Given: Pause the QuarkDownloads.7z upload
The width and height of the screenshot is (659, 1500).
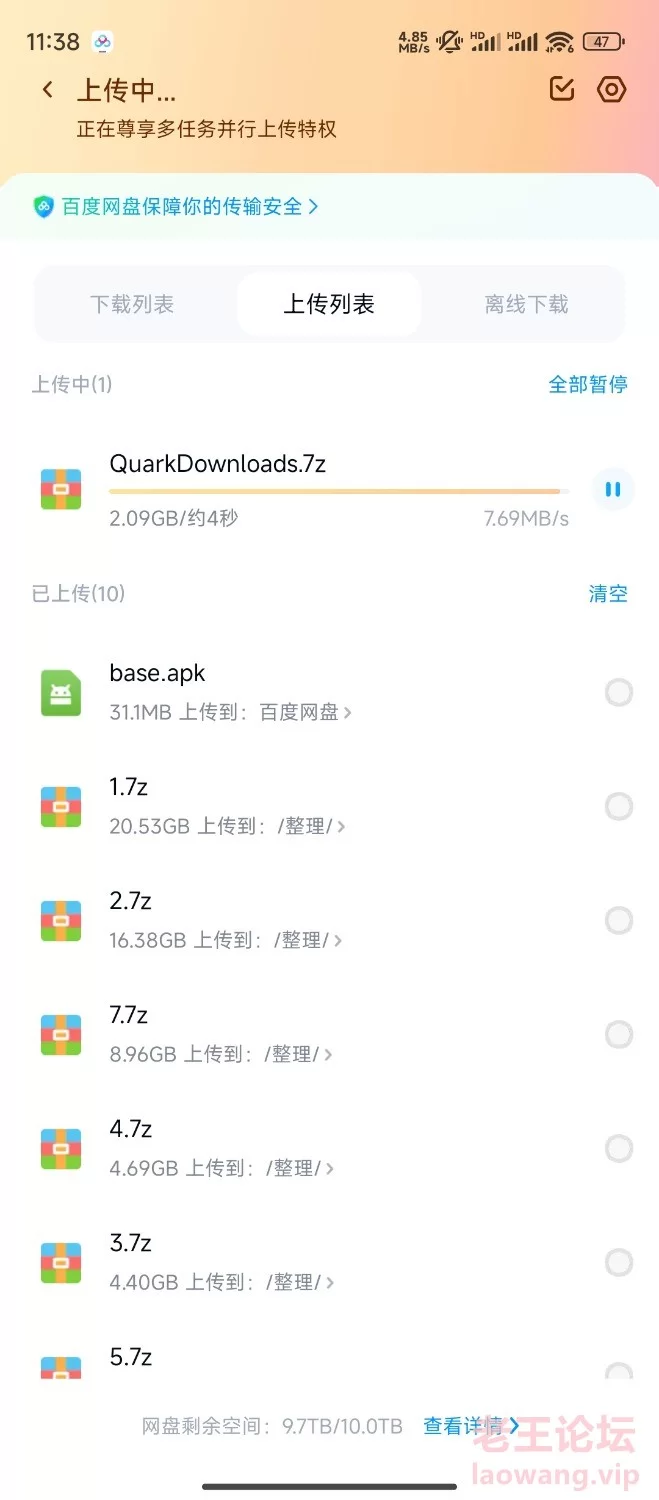Looking at the screenshot, I should tap(613, 490).
